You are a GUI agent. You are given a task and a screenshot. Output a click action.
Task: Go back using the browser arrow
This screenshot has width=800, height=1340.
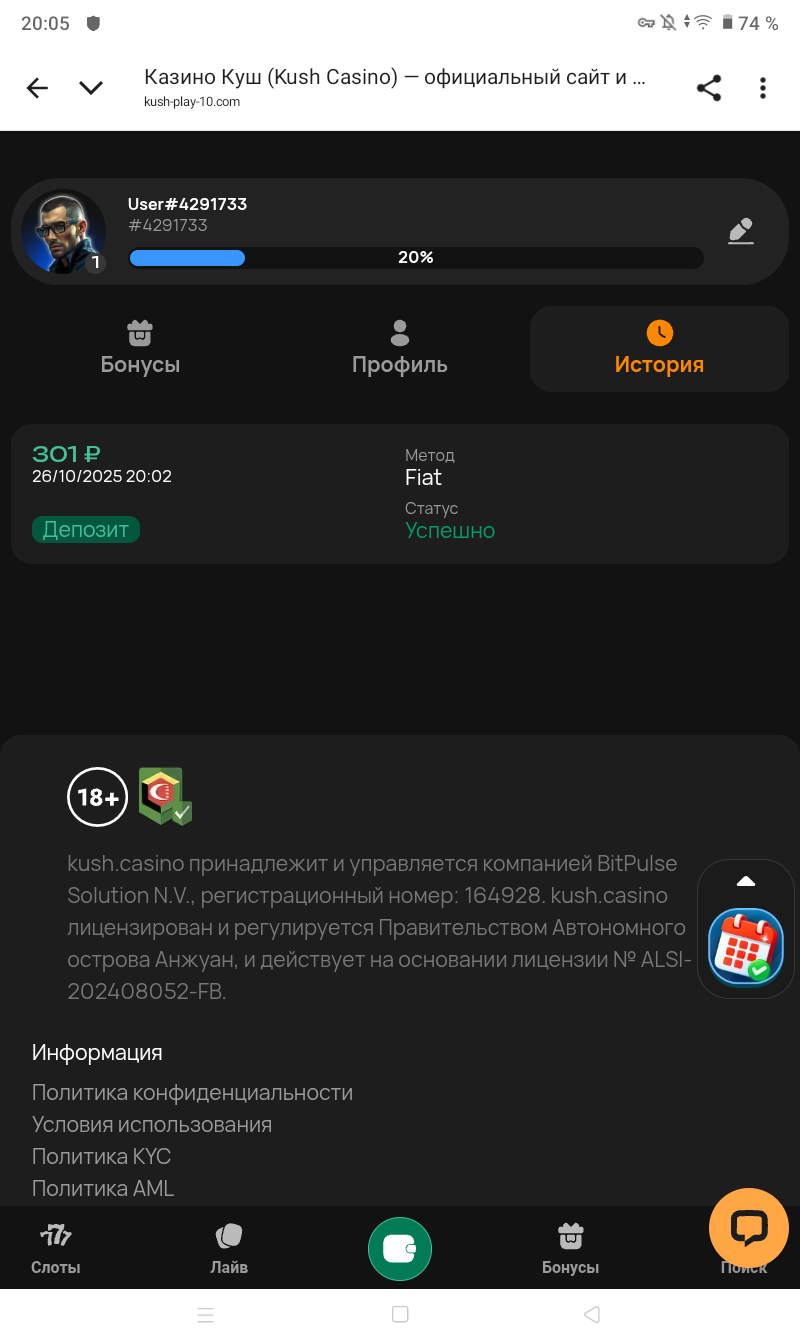tap(37, 88)
